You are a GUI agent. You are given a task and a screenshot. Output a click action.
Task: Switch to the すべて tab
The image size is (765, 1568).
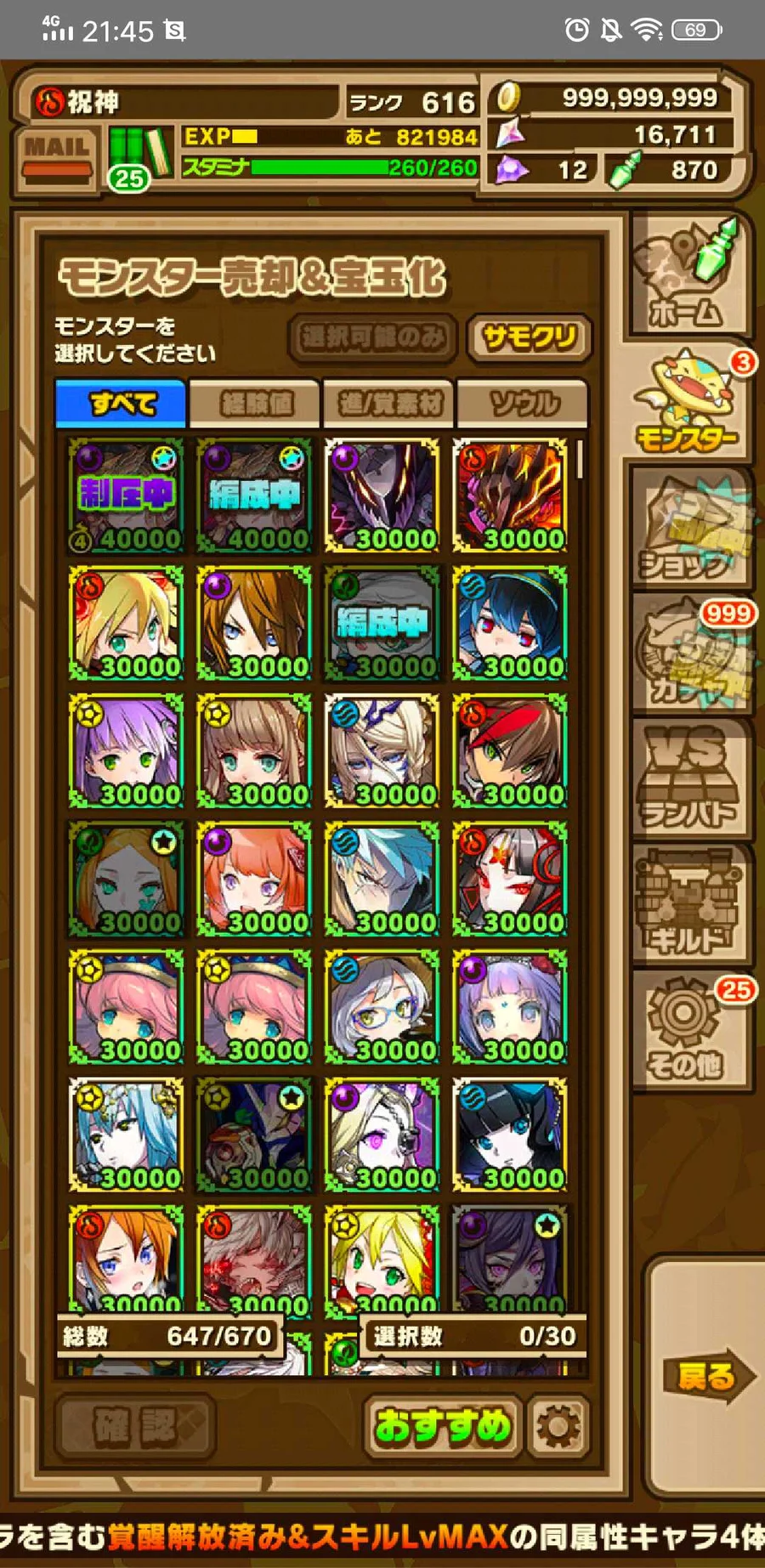tap(121, 403)
